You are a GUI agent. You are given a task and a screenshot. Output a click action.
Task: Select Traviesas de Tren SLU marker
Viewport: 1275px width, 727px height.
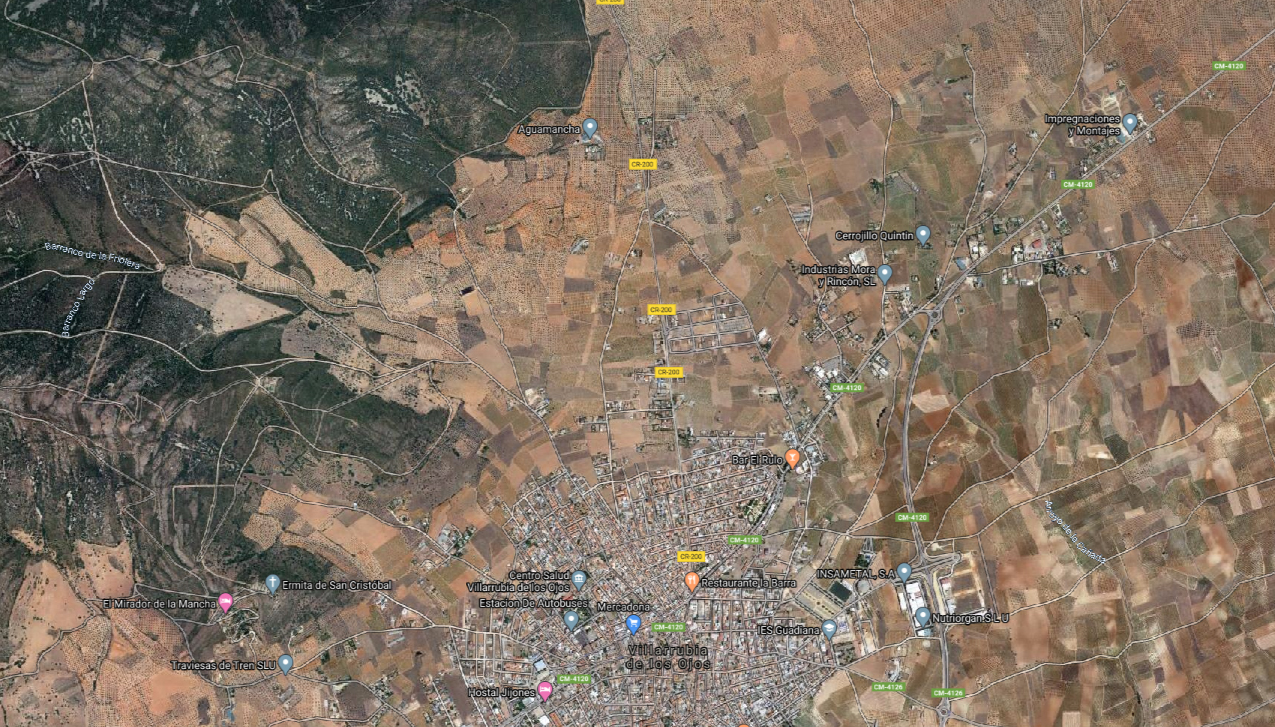pyautogui.click(x=286, y=663)
